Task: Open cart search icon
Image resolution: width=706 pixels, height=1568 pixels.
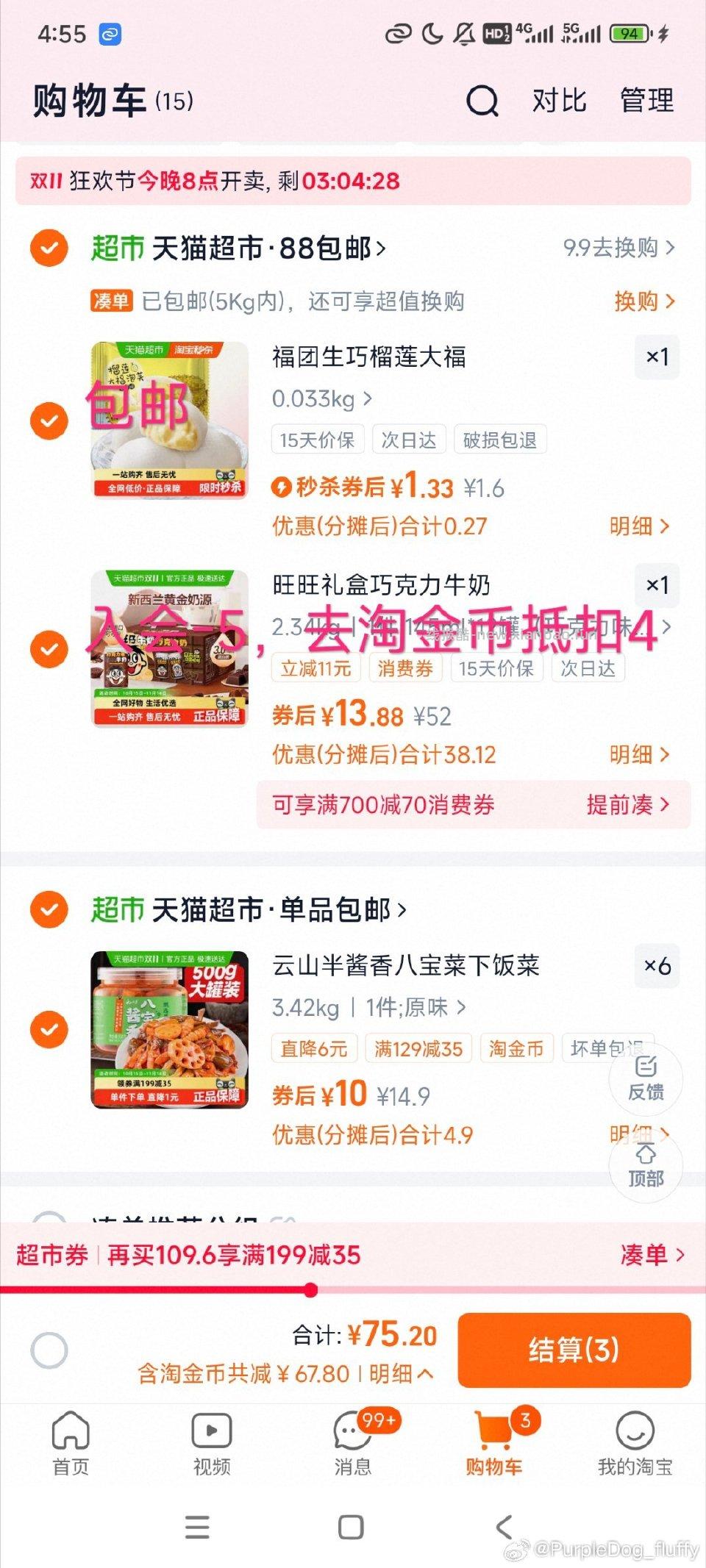Action: 482,101
